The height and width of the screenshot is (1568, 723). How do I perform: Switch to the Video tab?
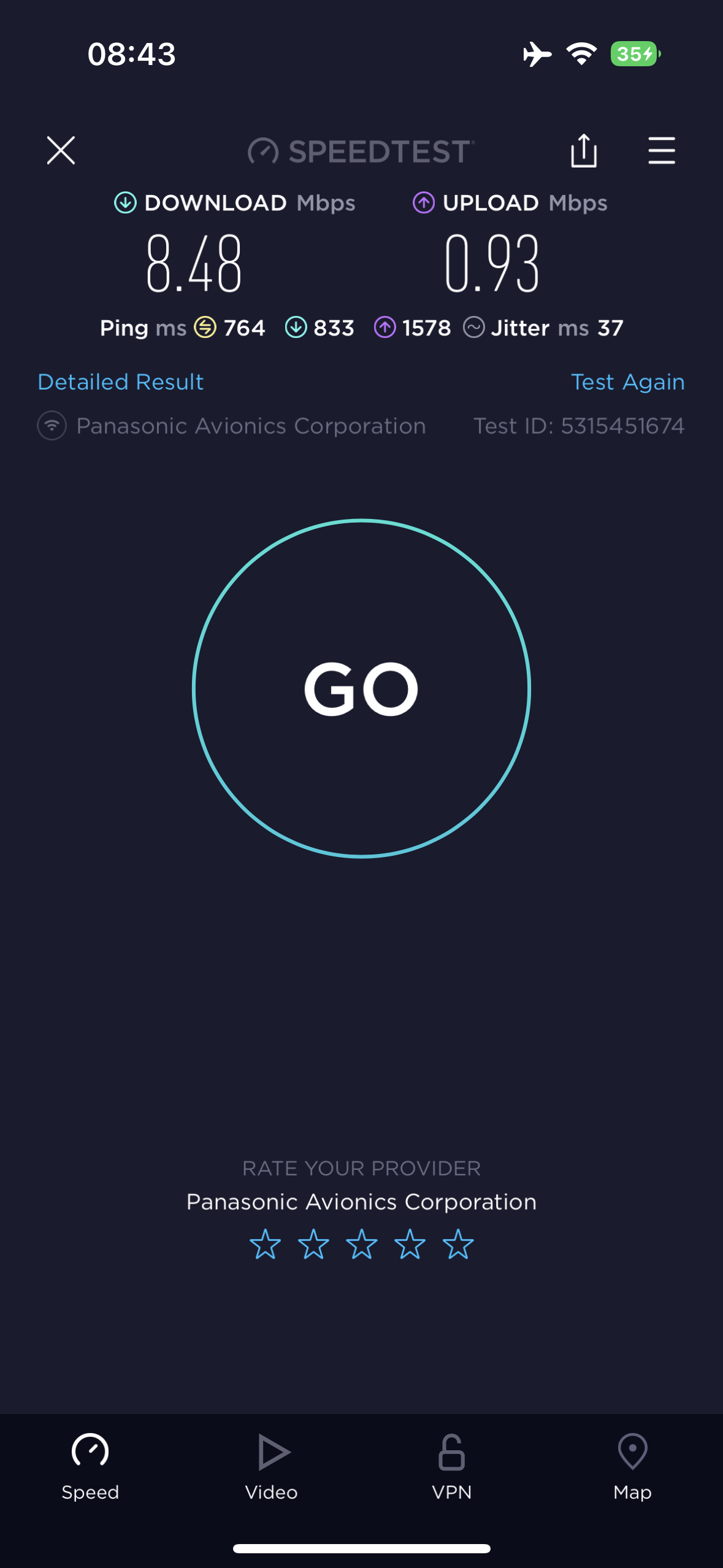pos(272,1466)
